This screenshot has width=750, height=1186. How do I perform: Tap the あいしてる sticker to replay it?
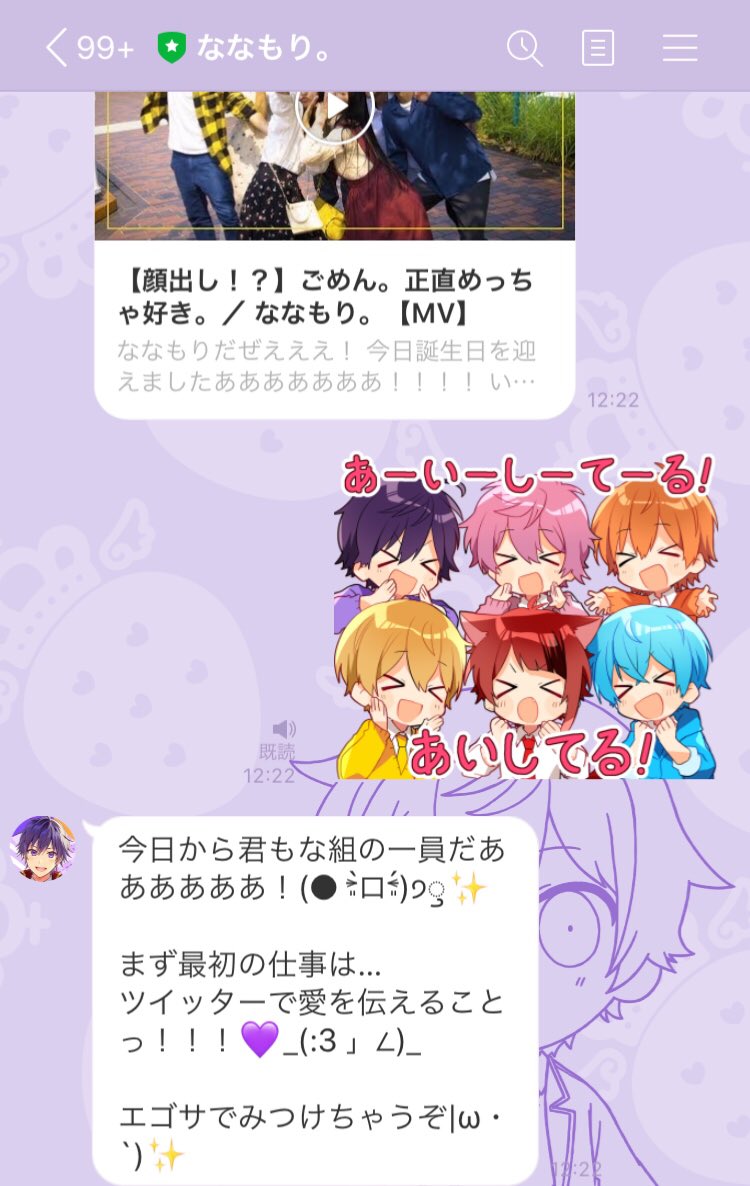pos(525,615)
